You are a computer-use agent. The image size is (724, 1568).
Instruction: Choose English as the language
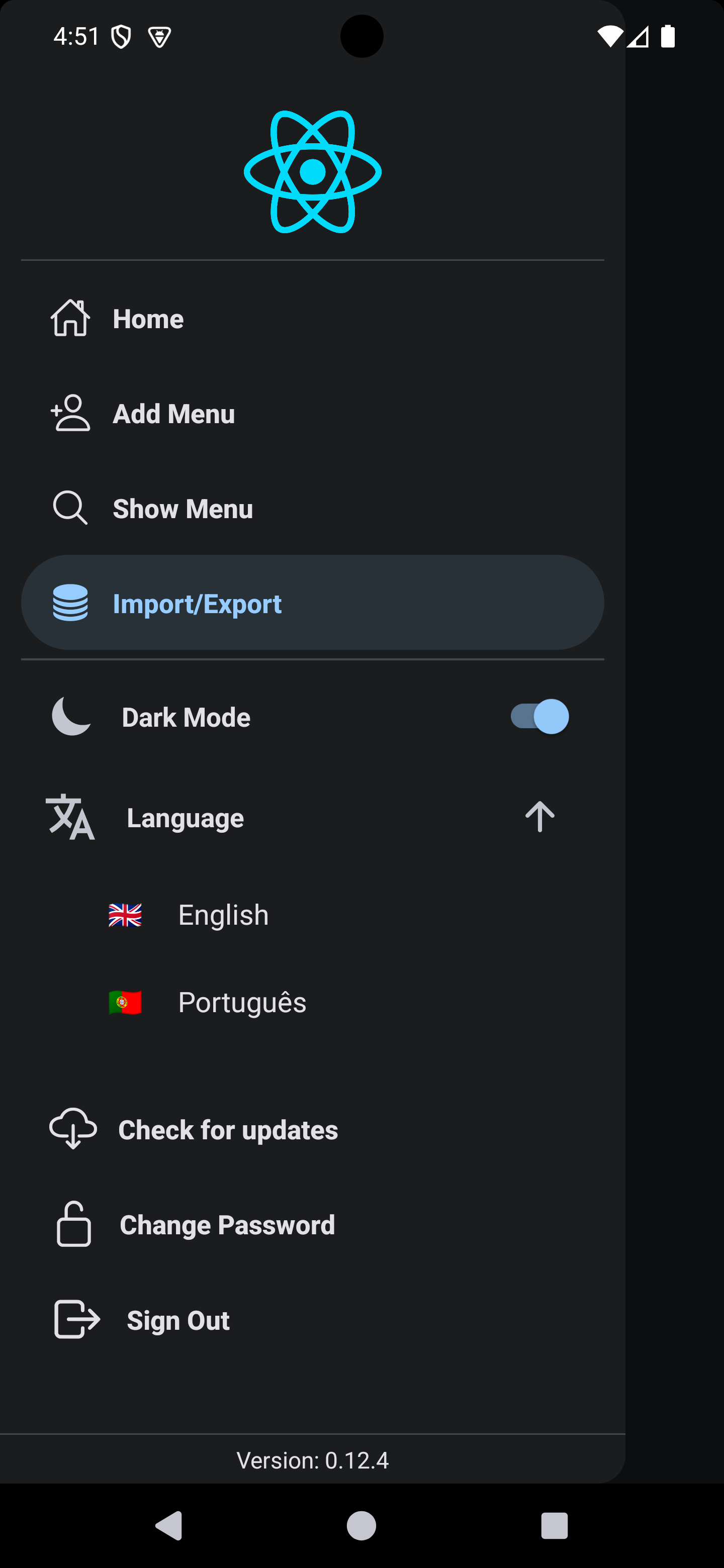point(223,915)
